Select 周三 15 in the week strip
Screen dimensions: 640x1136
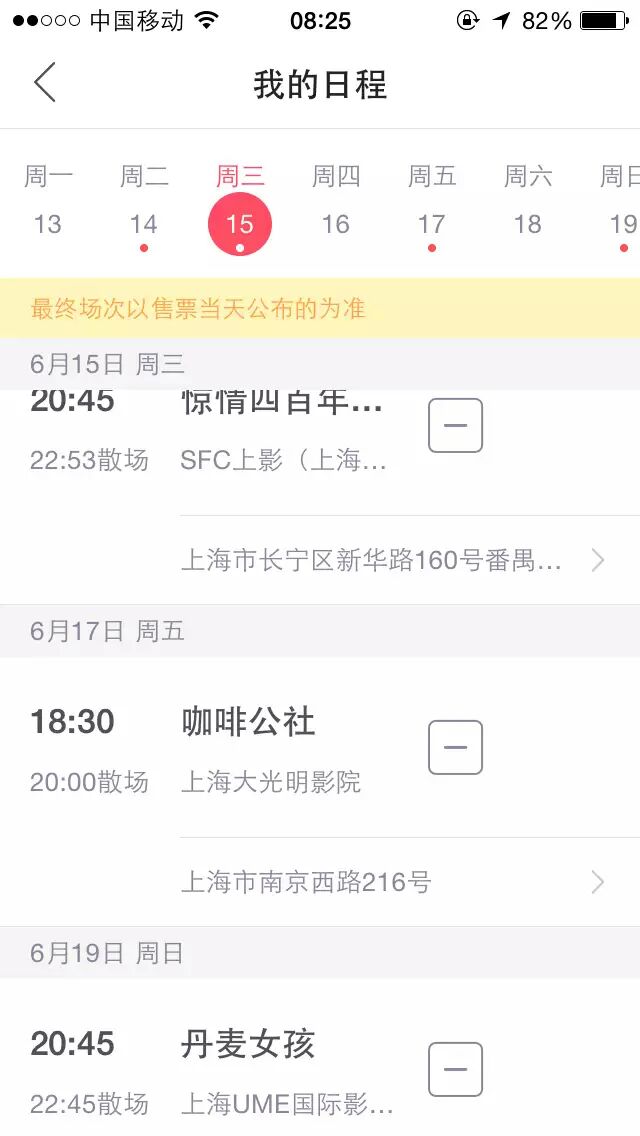240,210
